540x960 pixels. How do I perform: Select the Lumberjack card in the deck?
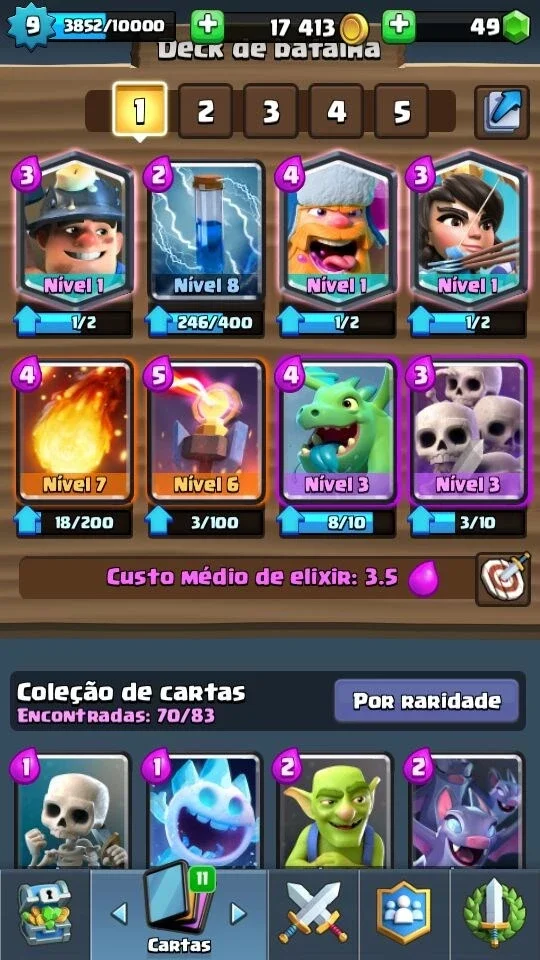337,230
